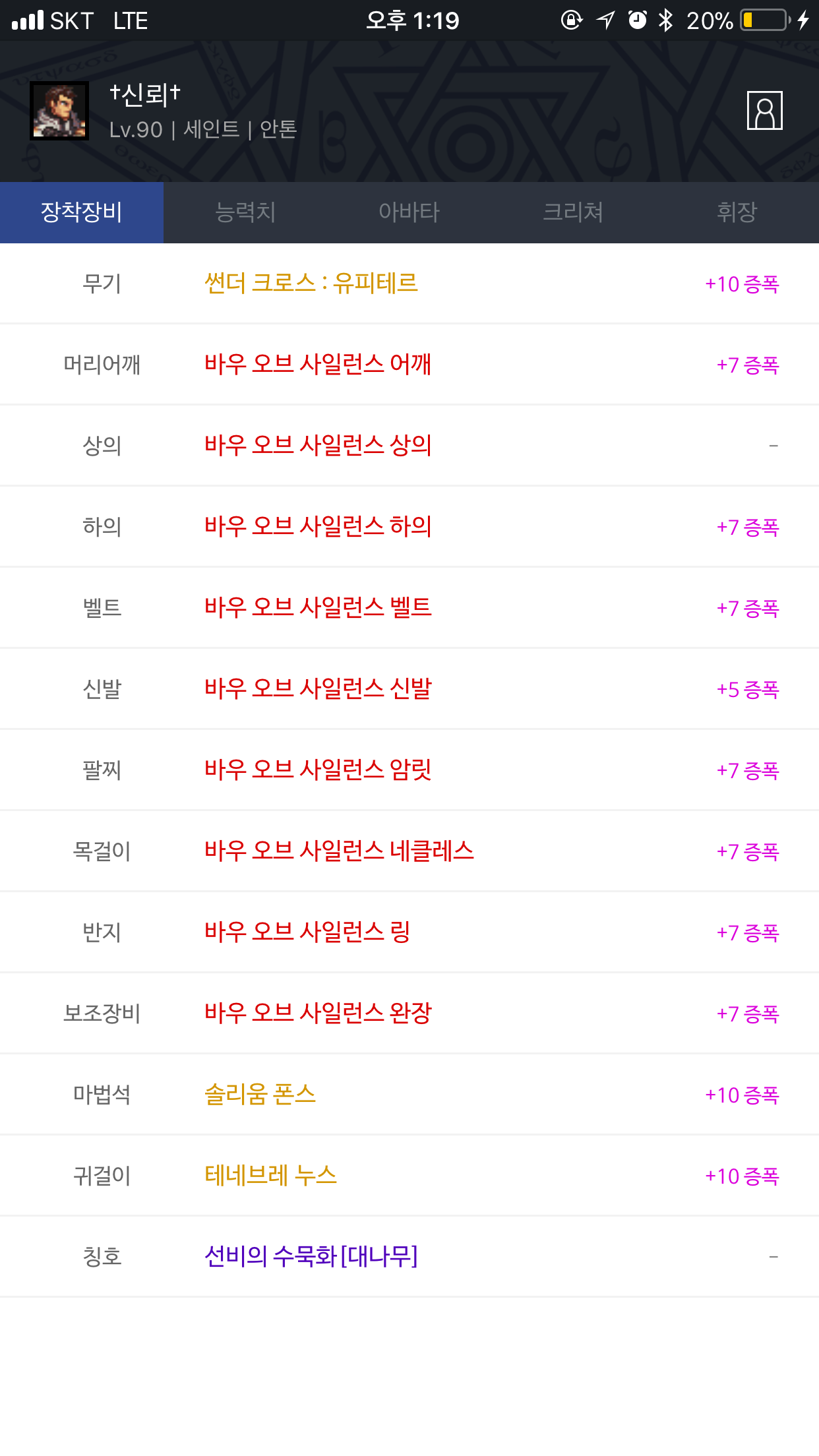
Task: Switch to the 아바타 tab
Action: tap(409, 212)
